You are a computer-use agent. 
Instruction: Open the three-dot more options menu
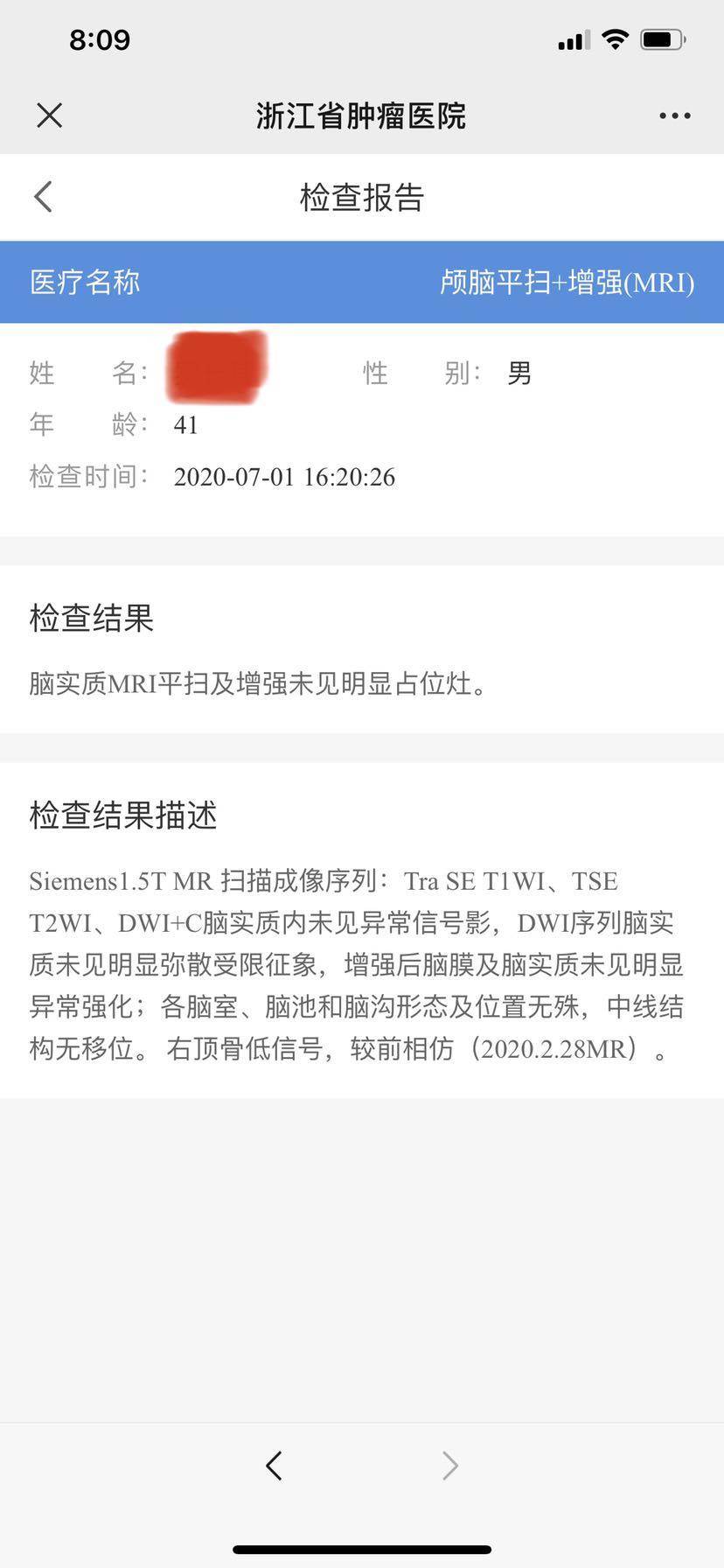click(x=674, y=115)
